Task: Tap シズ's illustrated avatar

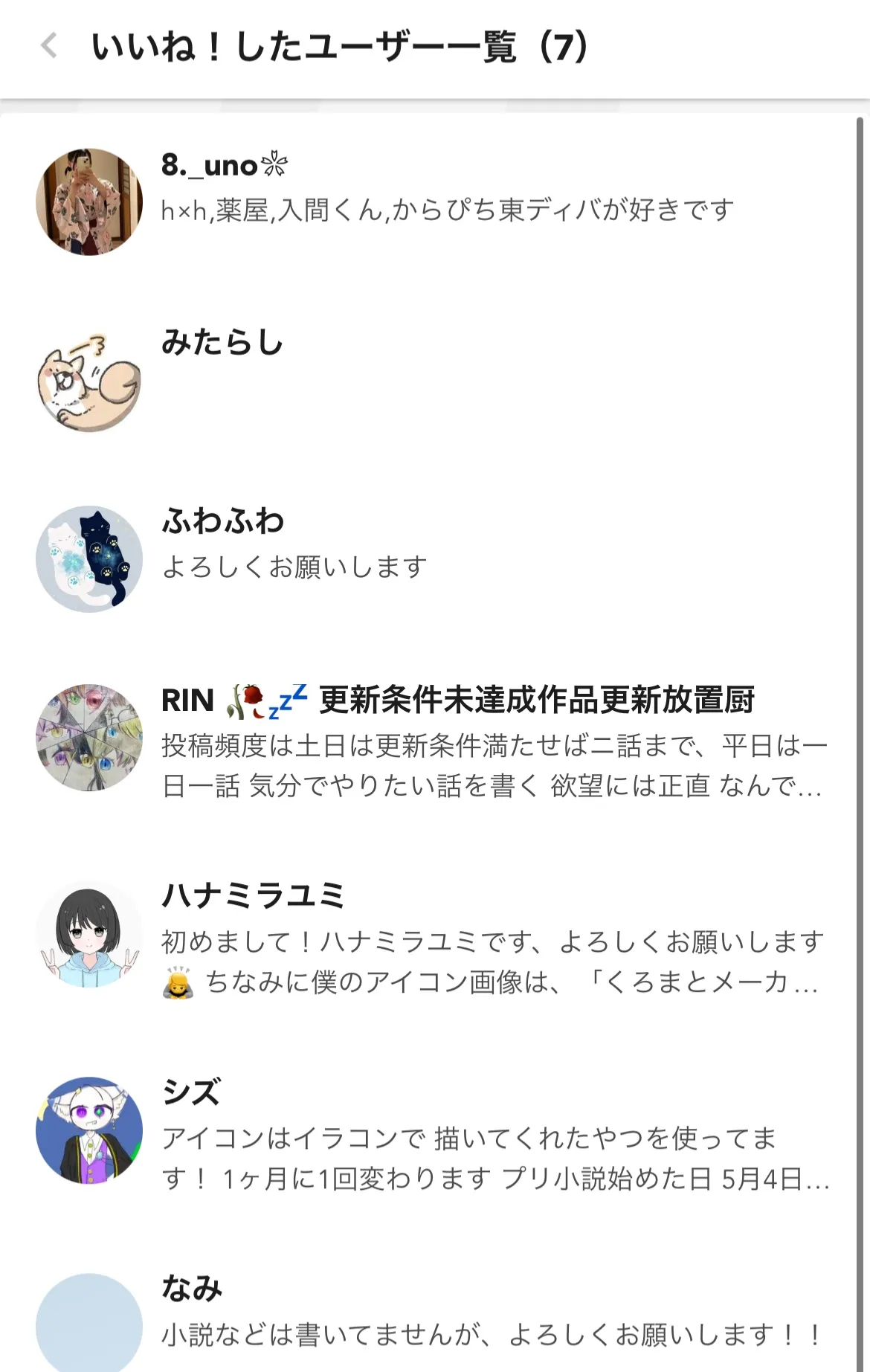Action: click(88, 1138)
